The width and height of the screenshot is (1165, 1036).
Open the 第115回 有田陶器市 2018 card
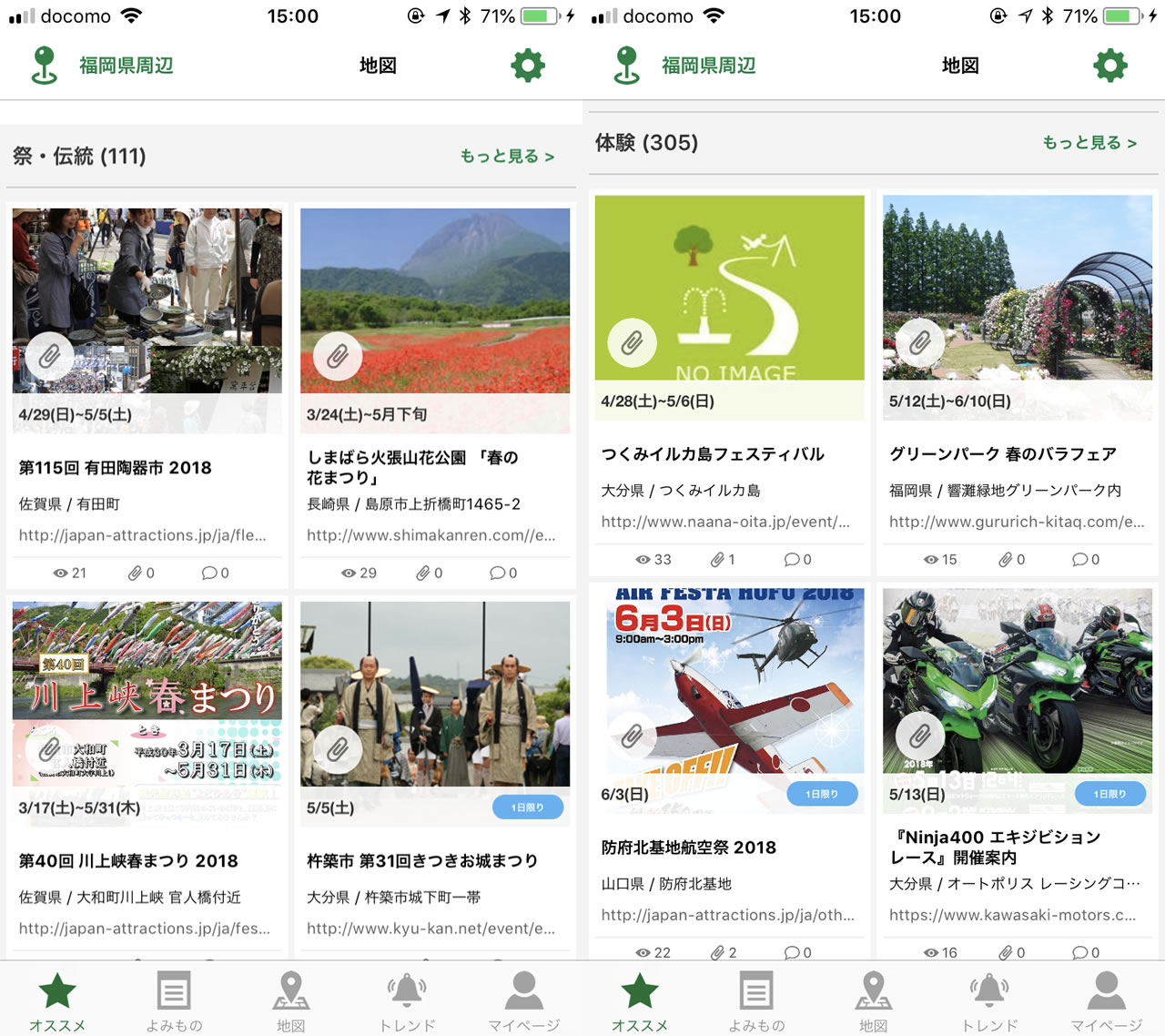tap(115, 468)
